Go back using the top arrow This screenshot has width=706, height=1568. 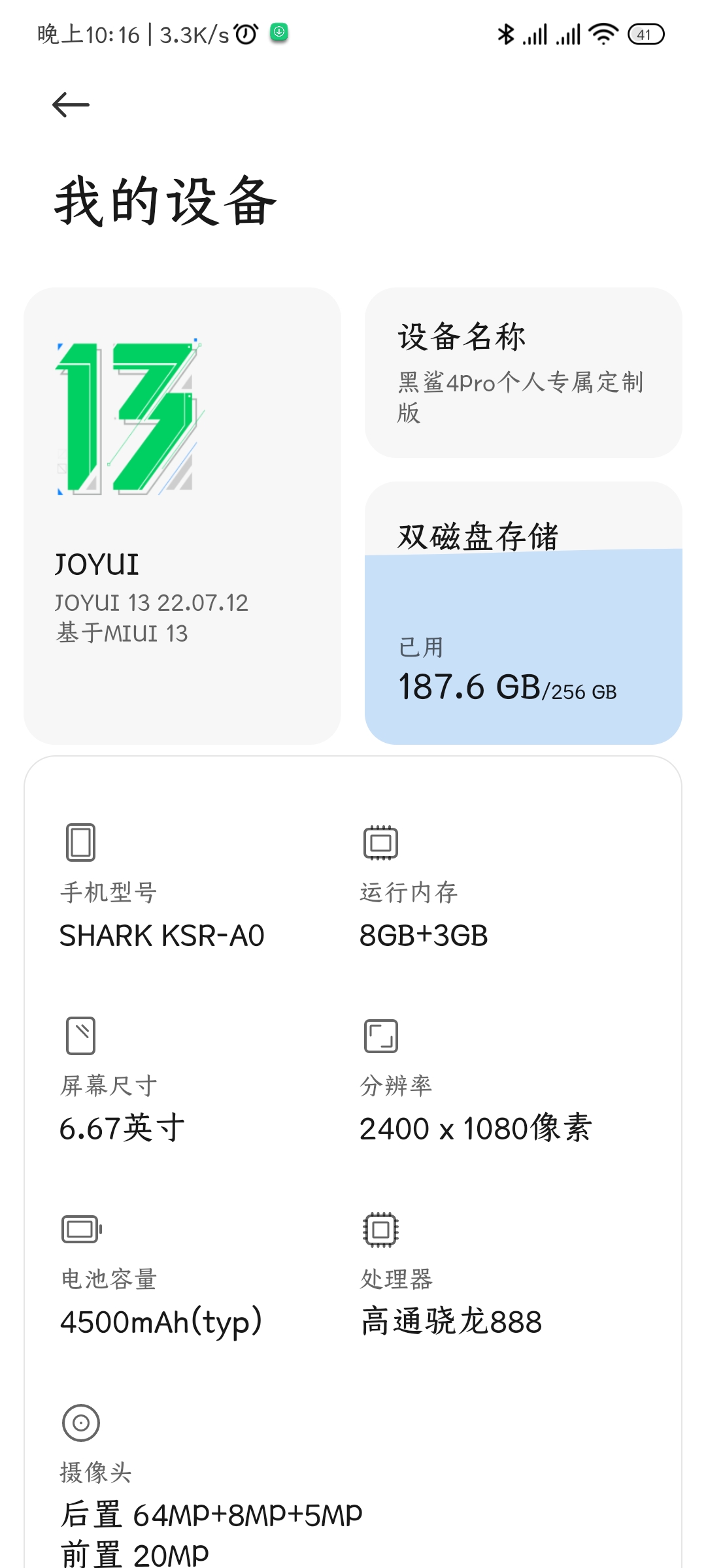(x=71, y=105)
